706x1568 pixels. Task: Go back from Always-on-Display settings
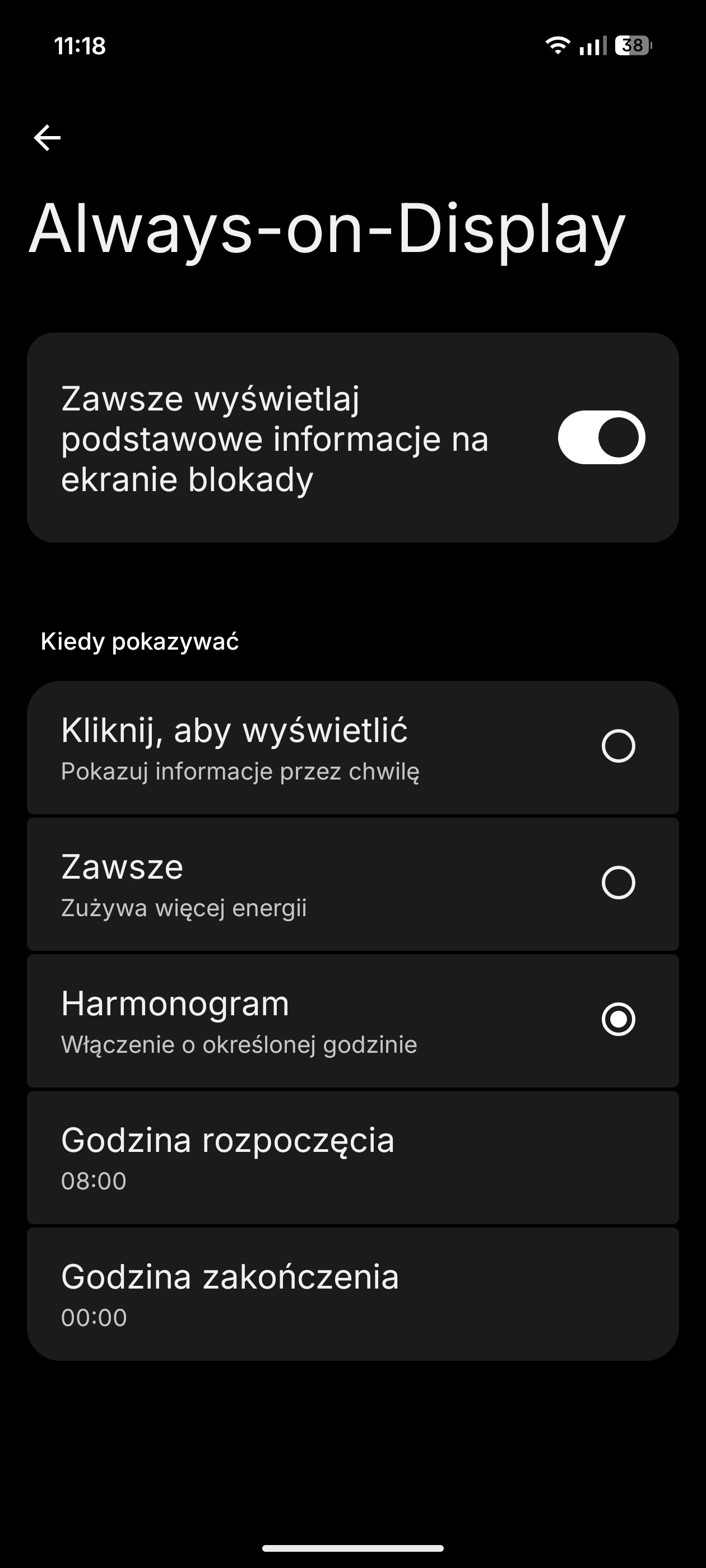click(47, 138)
